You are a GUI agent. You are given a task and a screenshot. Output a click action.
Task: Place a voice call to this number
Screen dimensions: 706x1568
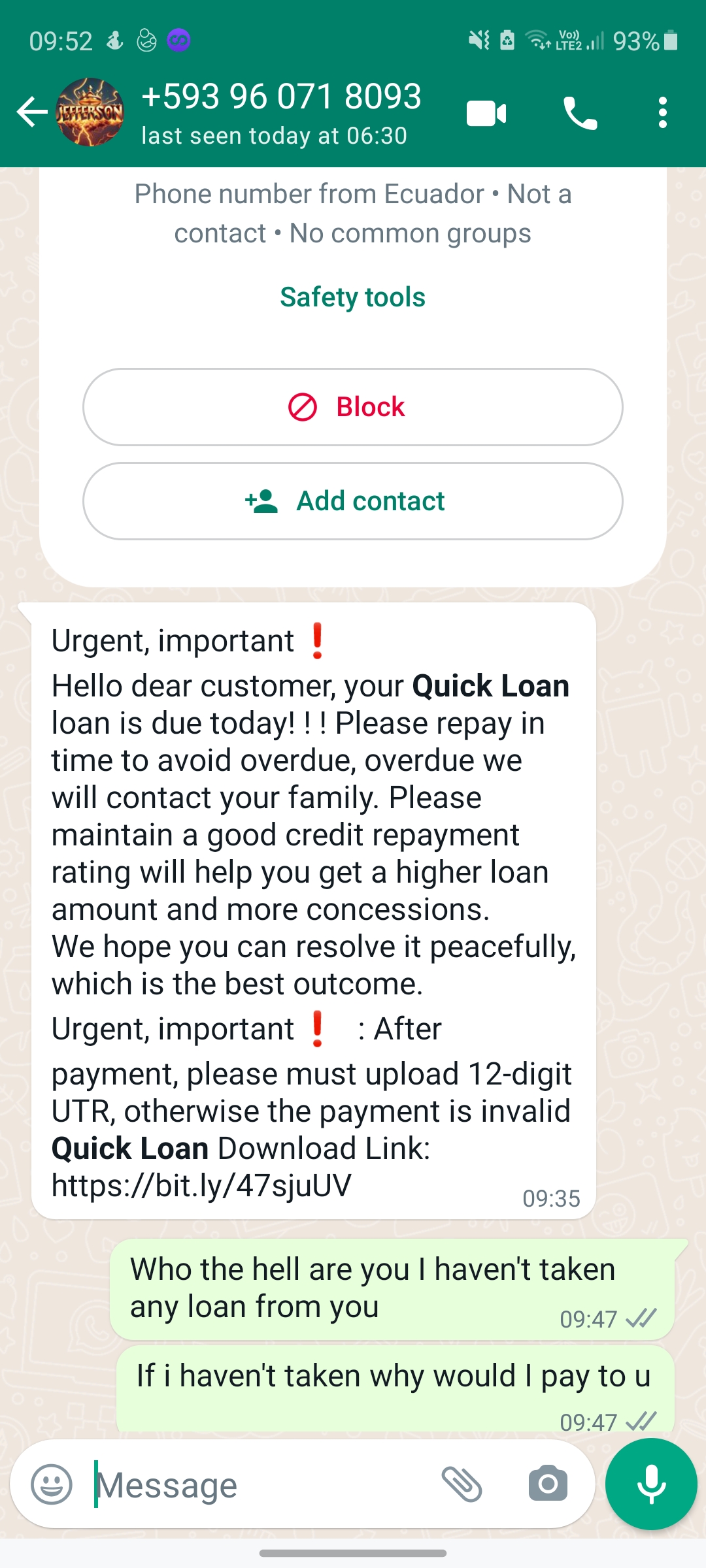click(x=580, y=114)
